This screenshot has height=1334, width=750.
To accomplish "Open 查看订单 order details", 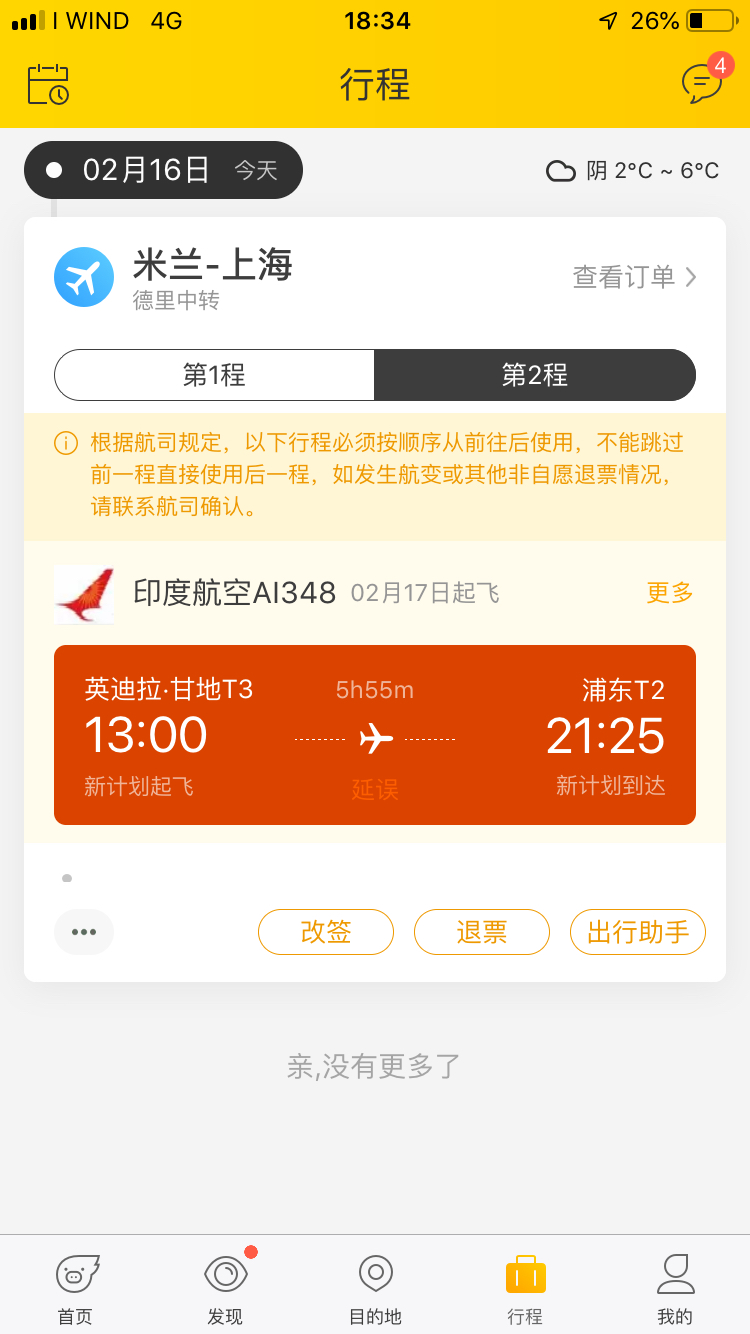I will pos(634,277).
